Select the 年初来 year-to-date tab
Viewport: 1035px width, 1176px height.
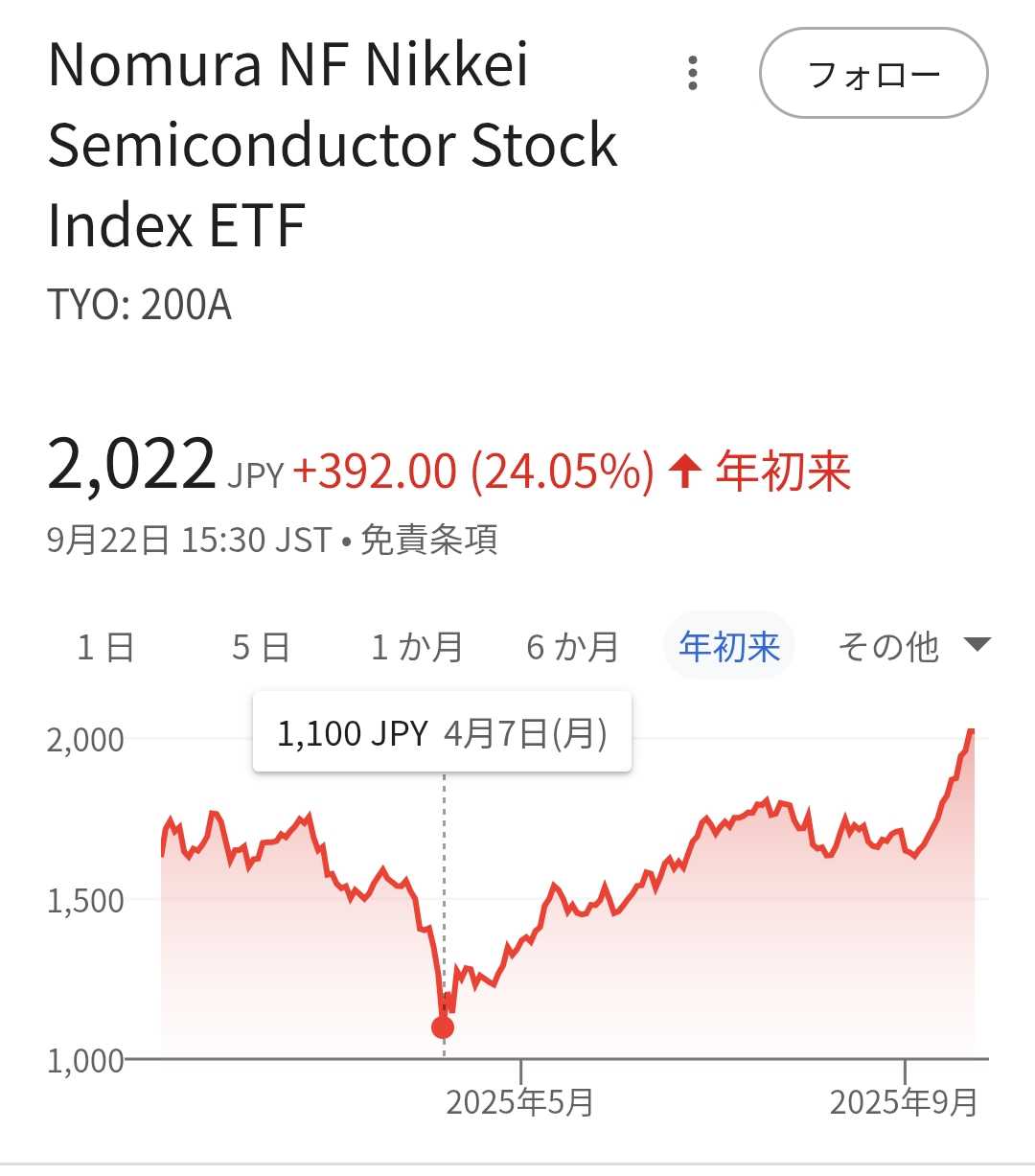click(x=729, y=647)
